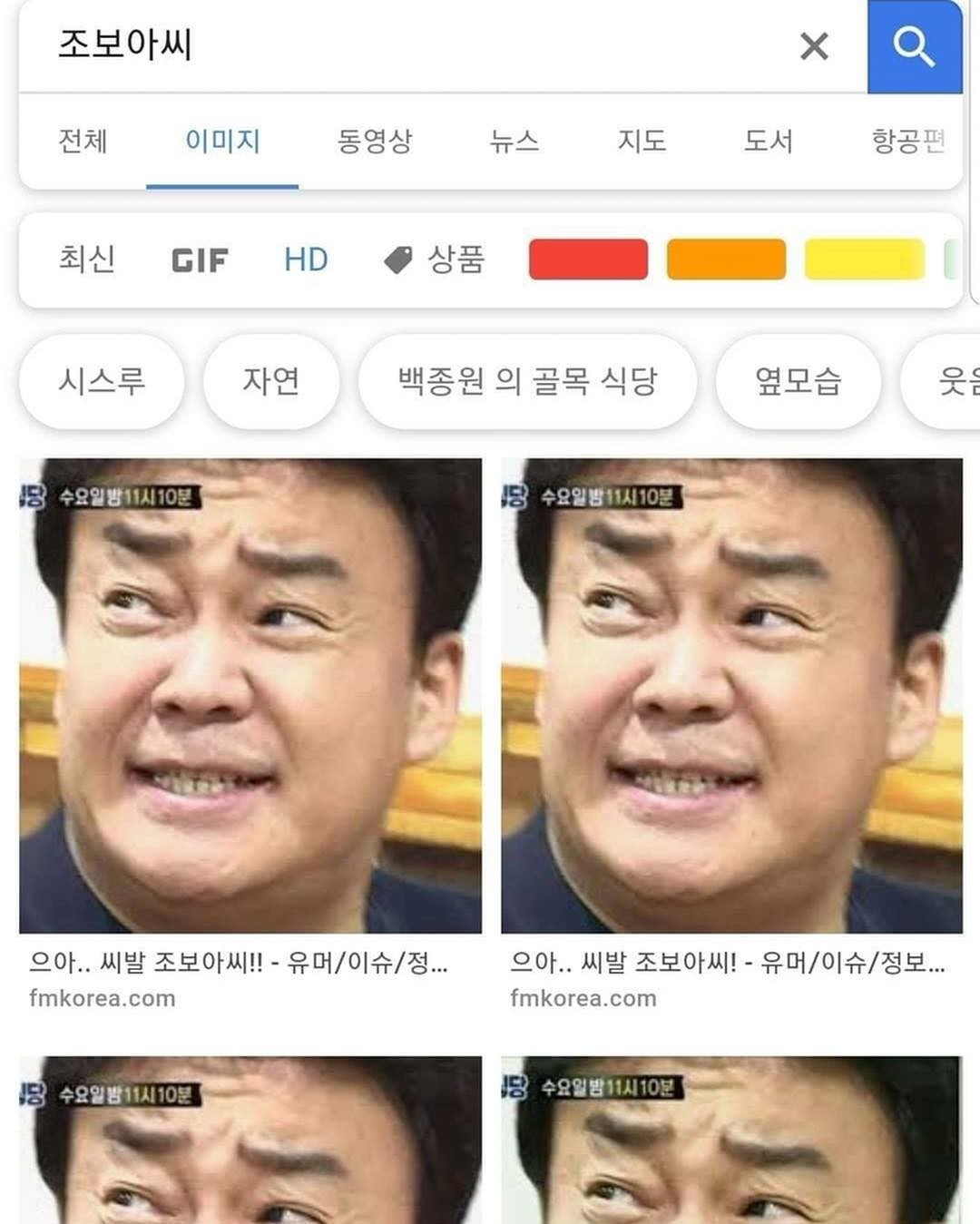The width and height of the screenshot is (980, 1224).
Task: Select the HD image filter
Action: click(306, 260)
